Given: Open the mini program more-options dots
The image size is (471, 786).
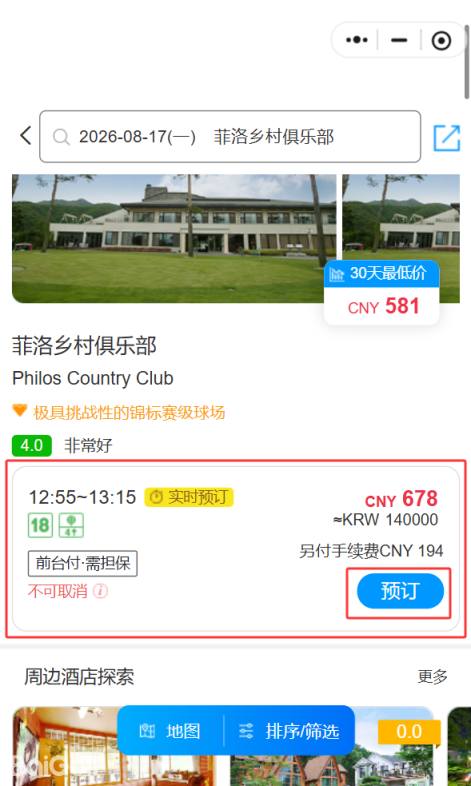Looking at the screenshot, I should point(357,40).
